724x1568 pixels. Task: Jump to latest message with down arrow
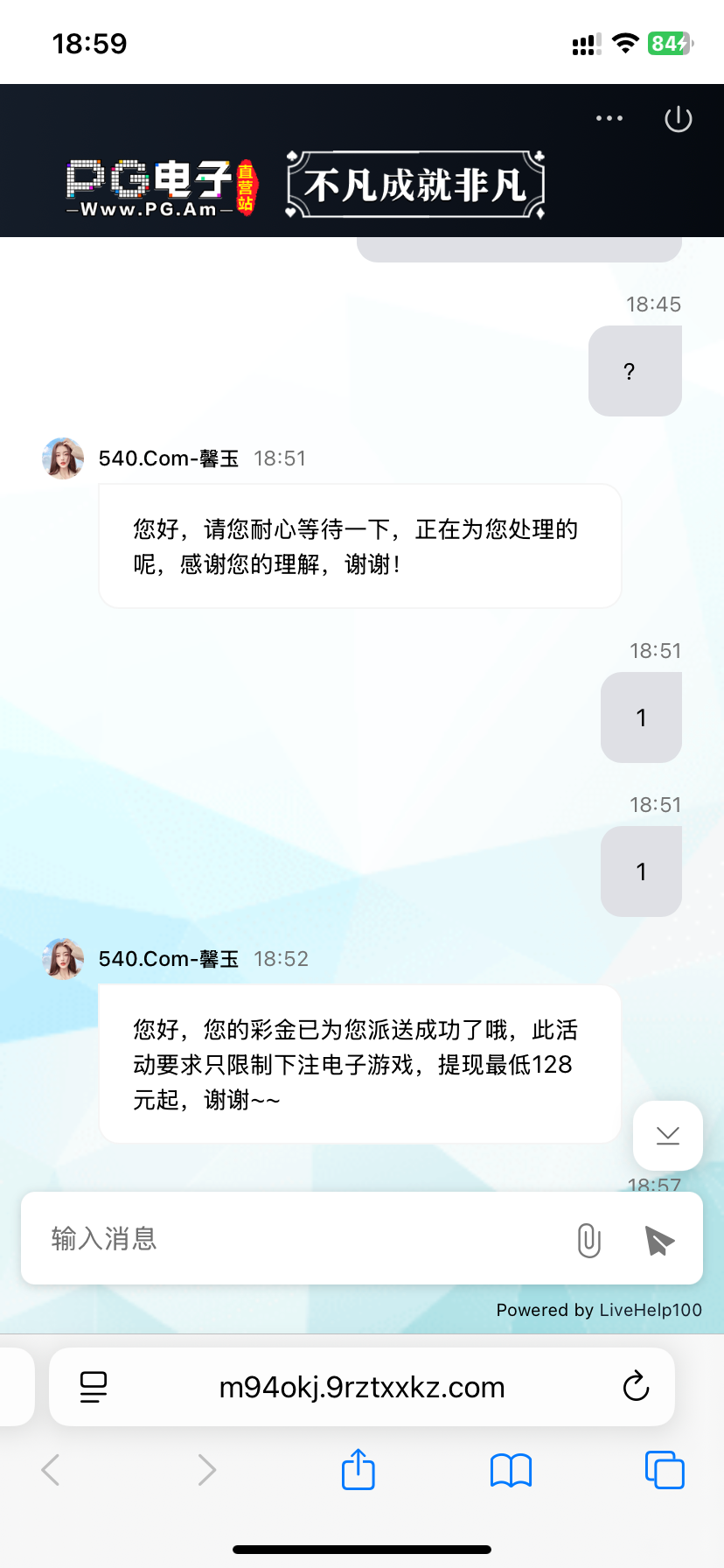click(667, 1135)
